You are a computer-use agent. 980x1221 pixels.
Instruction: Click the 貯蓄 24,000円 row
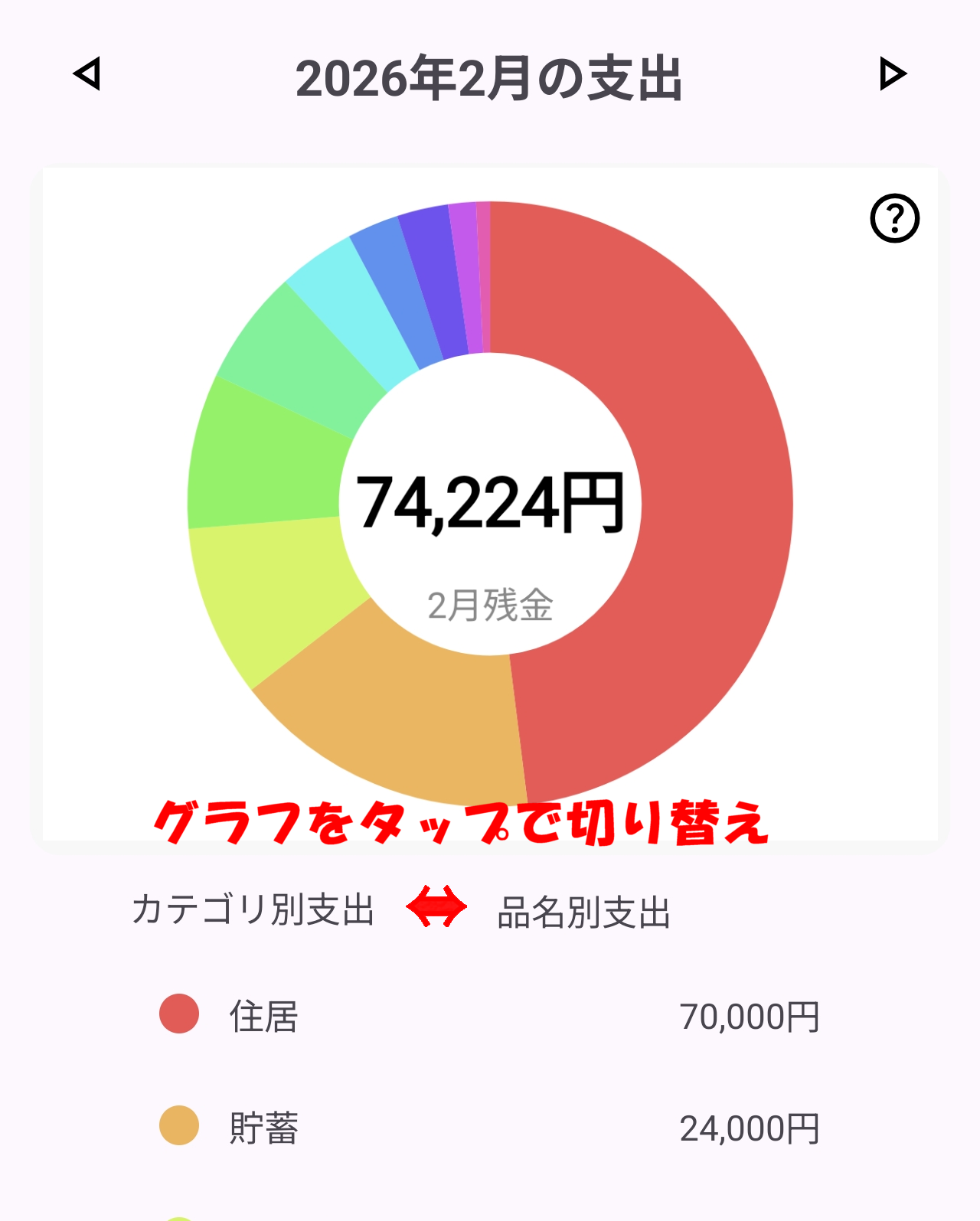point(490,1125)
